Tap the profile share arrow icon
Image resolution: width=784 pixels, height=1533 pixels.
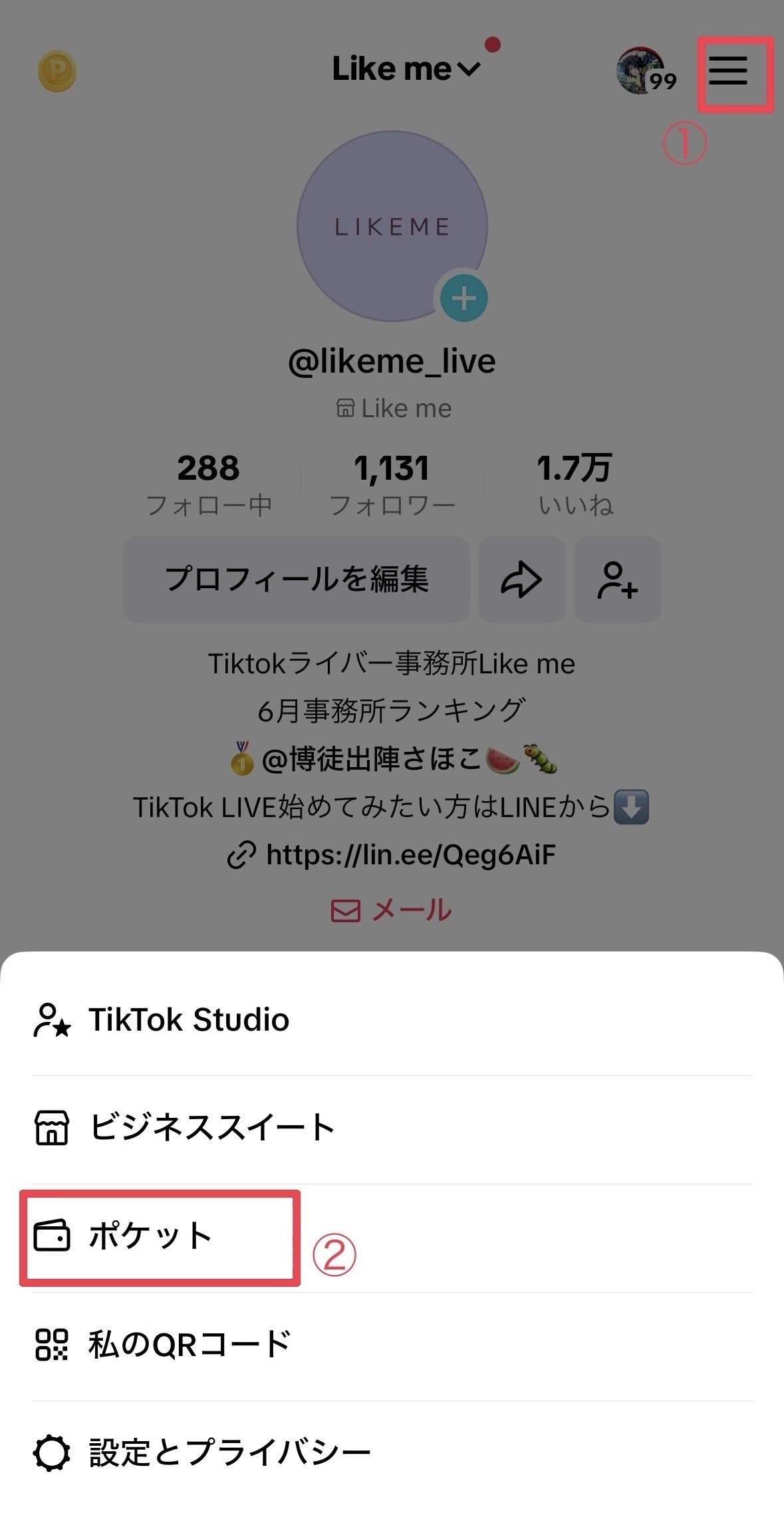point(521,580)
